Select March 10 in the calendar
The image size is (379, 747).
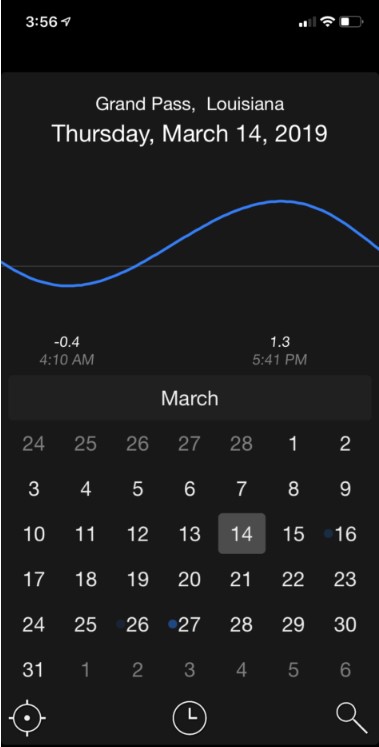click(x=34, y=534)
